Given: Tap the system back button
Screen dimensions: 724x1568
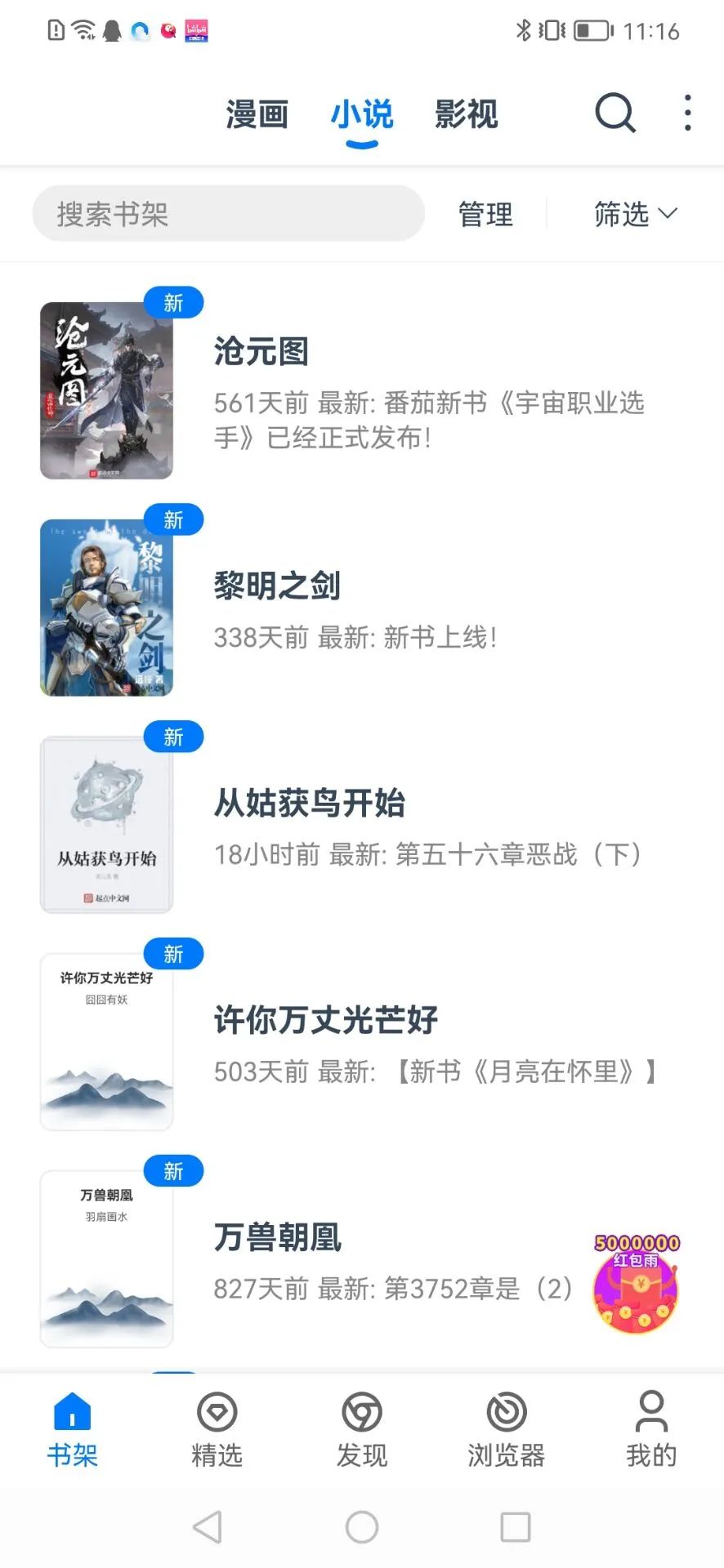Looking at the screenshot, I should [x=208, y=1526].
